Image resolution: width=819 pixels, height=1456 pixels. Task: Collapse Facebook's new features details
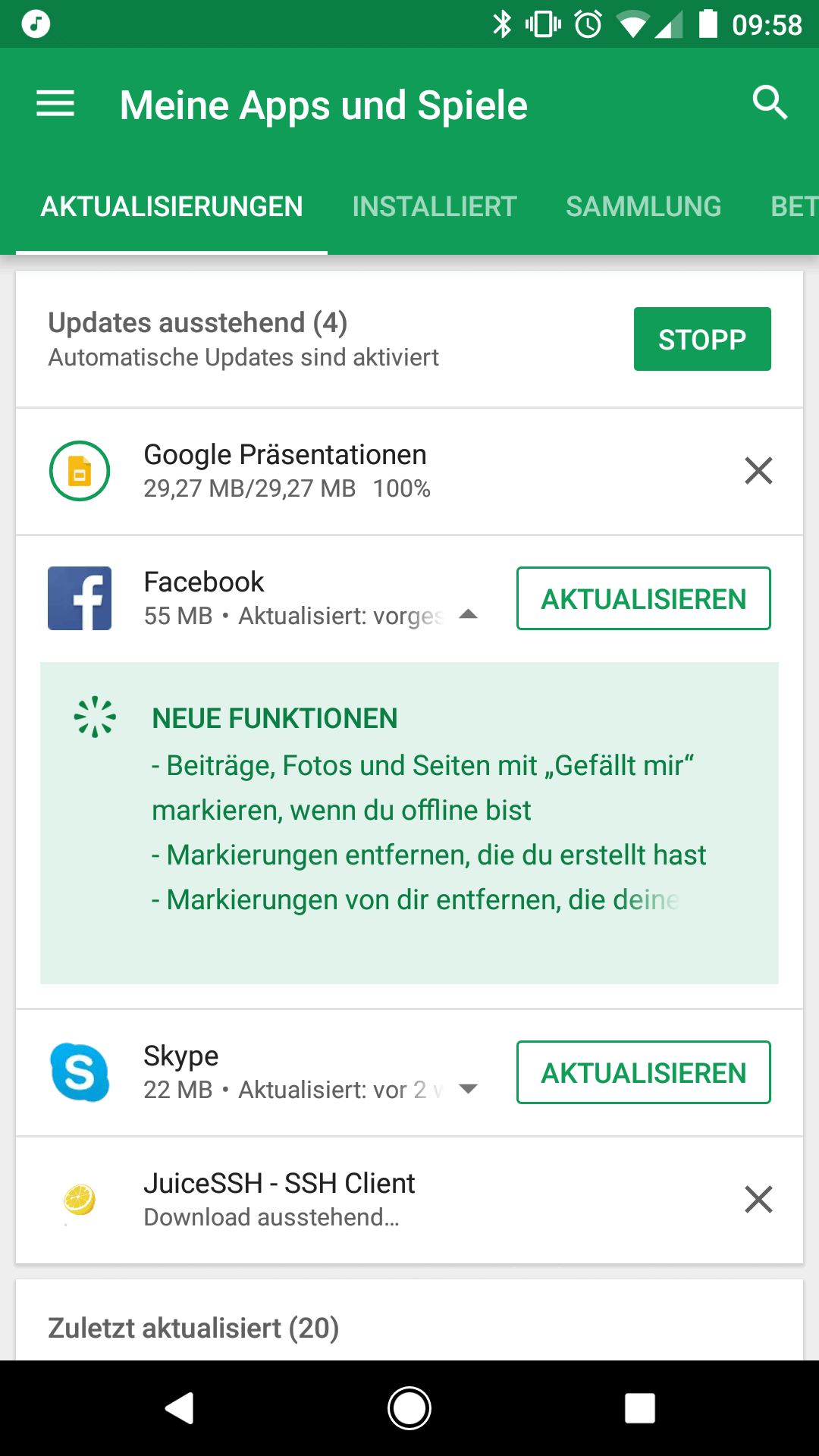469,615
